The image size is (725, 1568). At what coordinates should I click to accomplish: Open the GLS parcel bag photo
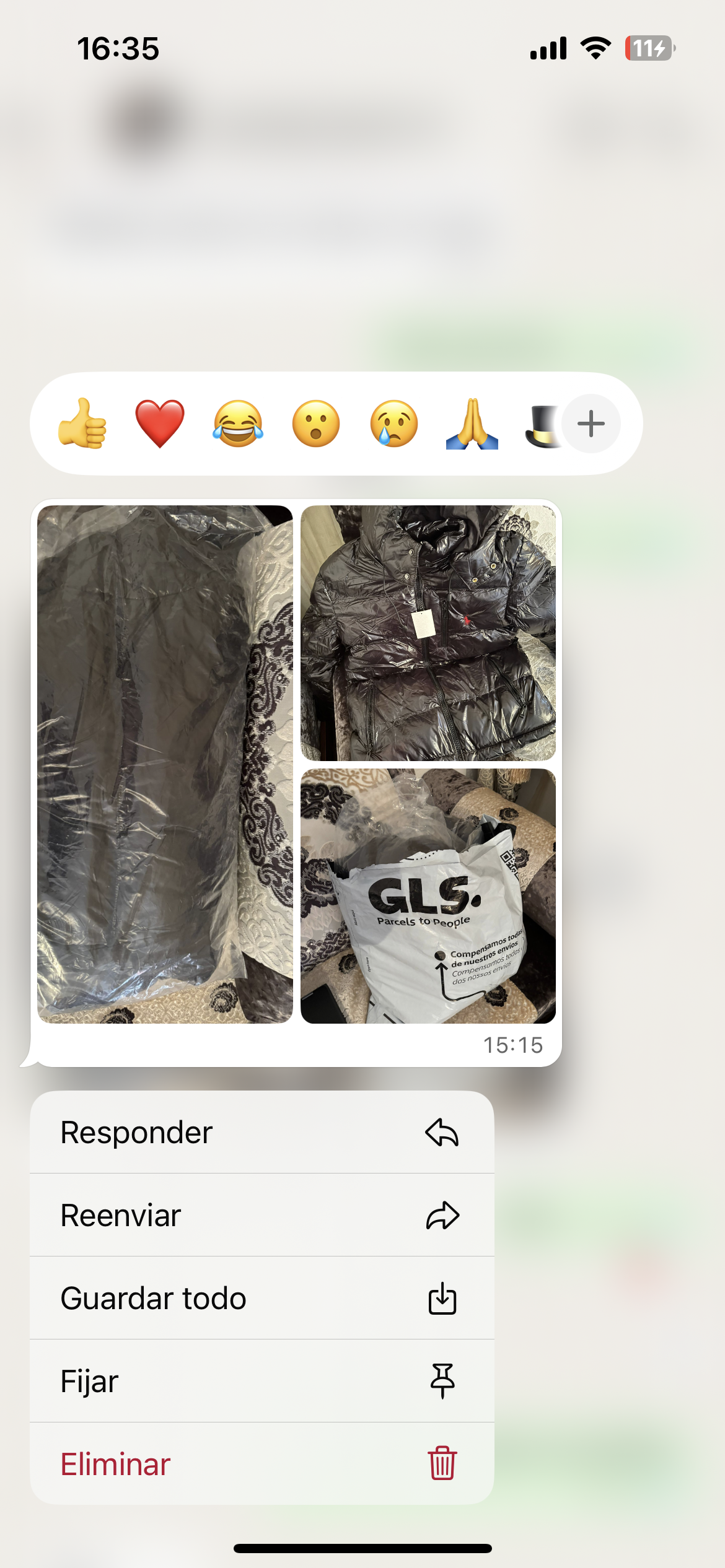[428, 895]
